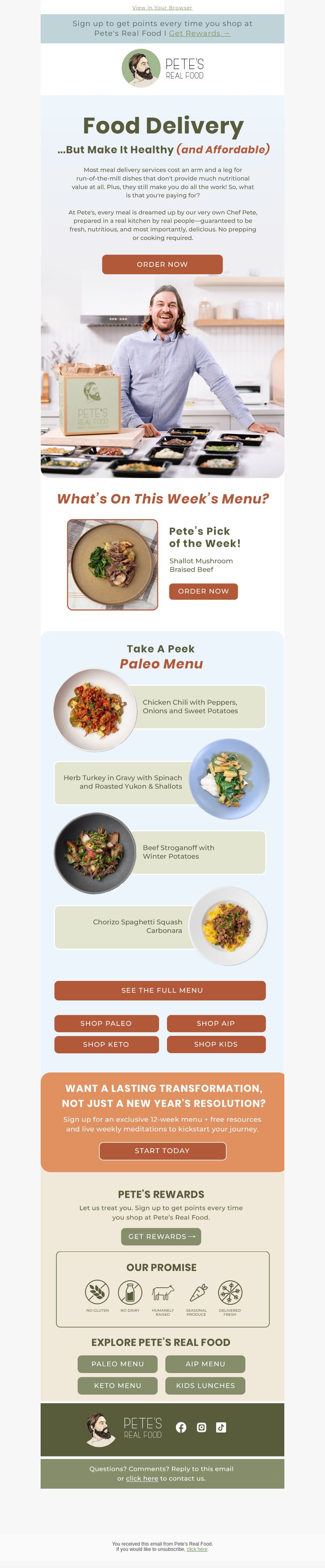Unsubscribe via the click here link
Image resolution: width=325 pixels, height=1568 pixels.
(197, 1549)
